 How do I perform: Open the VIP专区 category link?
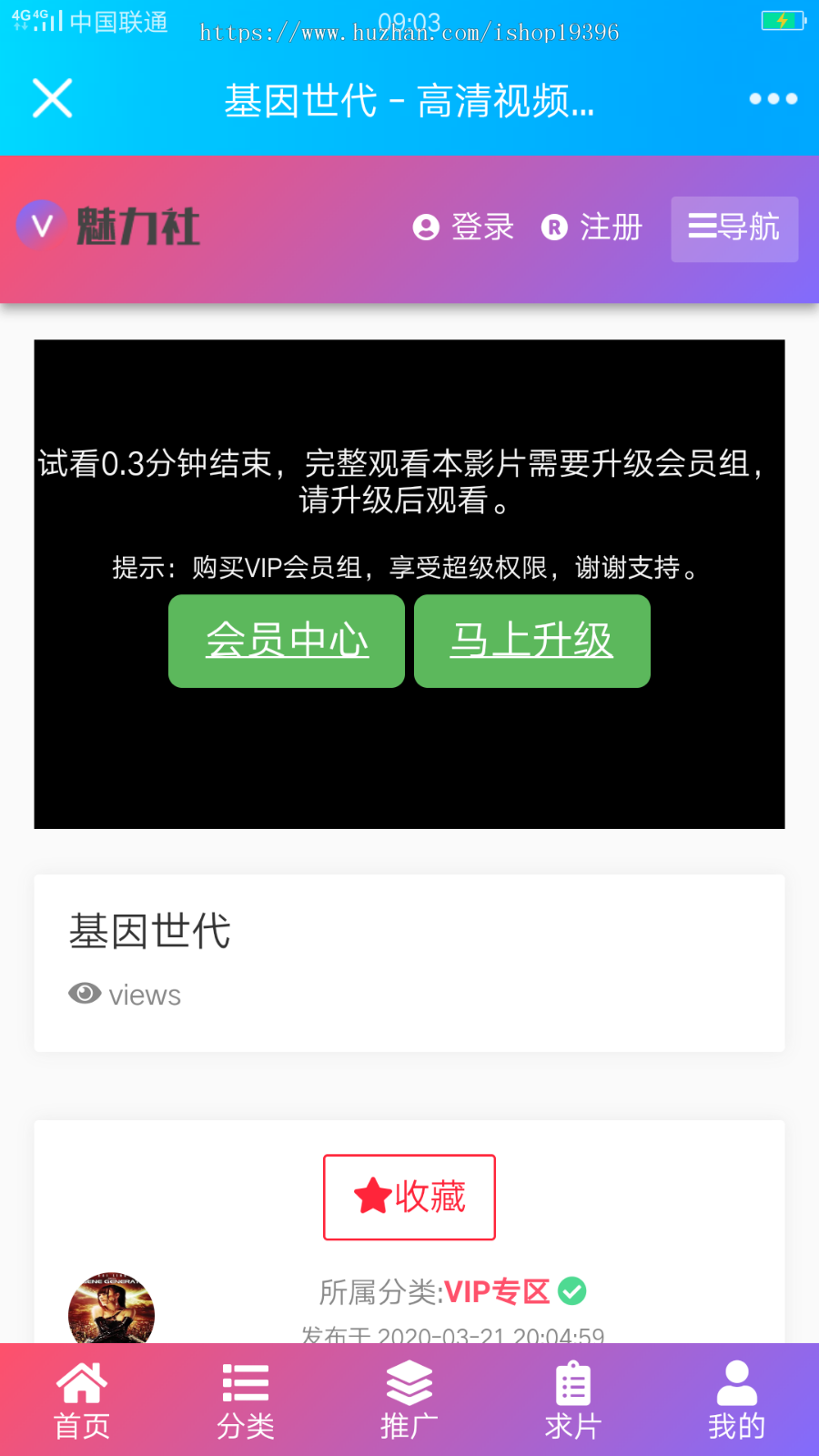(496, 1290)
